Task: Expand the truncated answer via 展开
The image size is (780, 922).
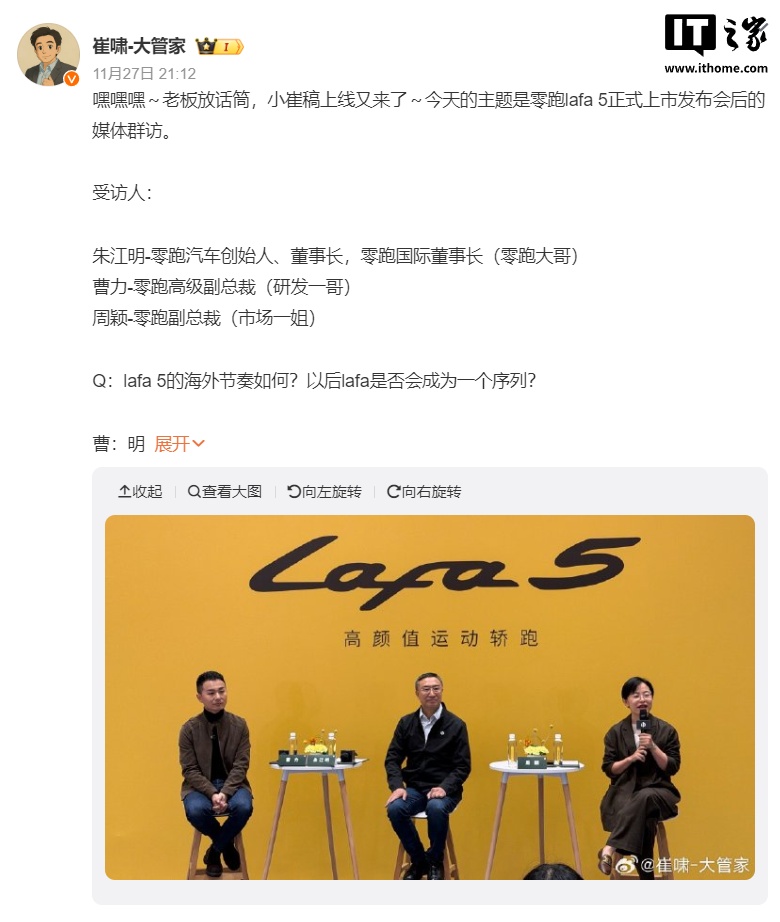Action: [173, 437]
